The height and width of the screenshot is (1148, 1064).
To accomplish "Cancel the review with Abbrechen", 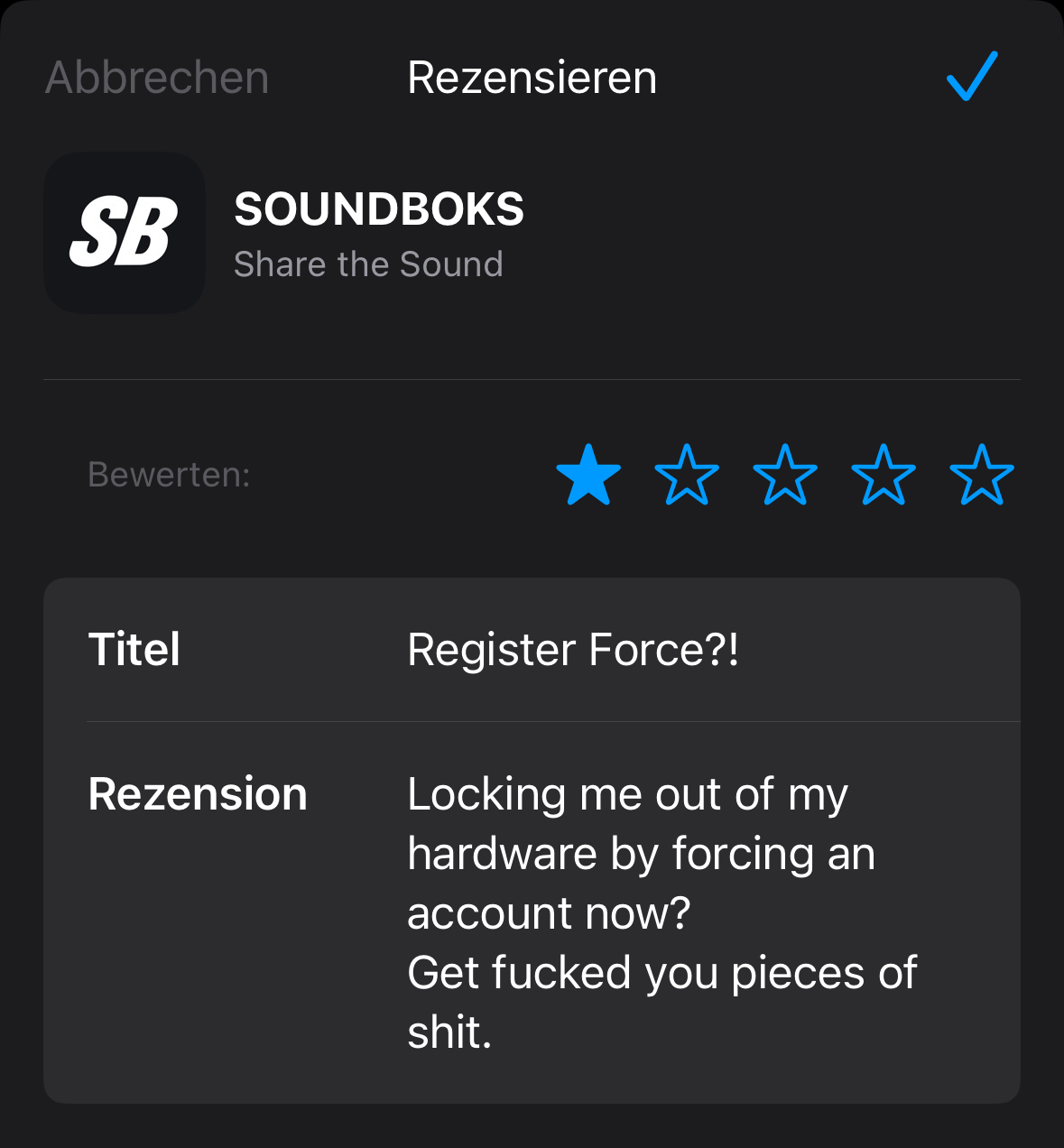I will [157, 78].
